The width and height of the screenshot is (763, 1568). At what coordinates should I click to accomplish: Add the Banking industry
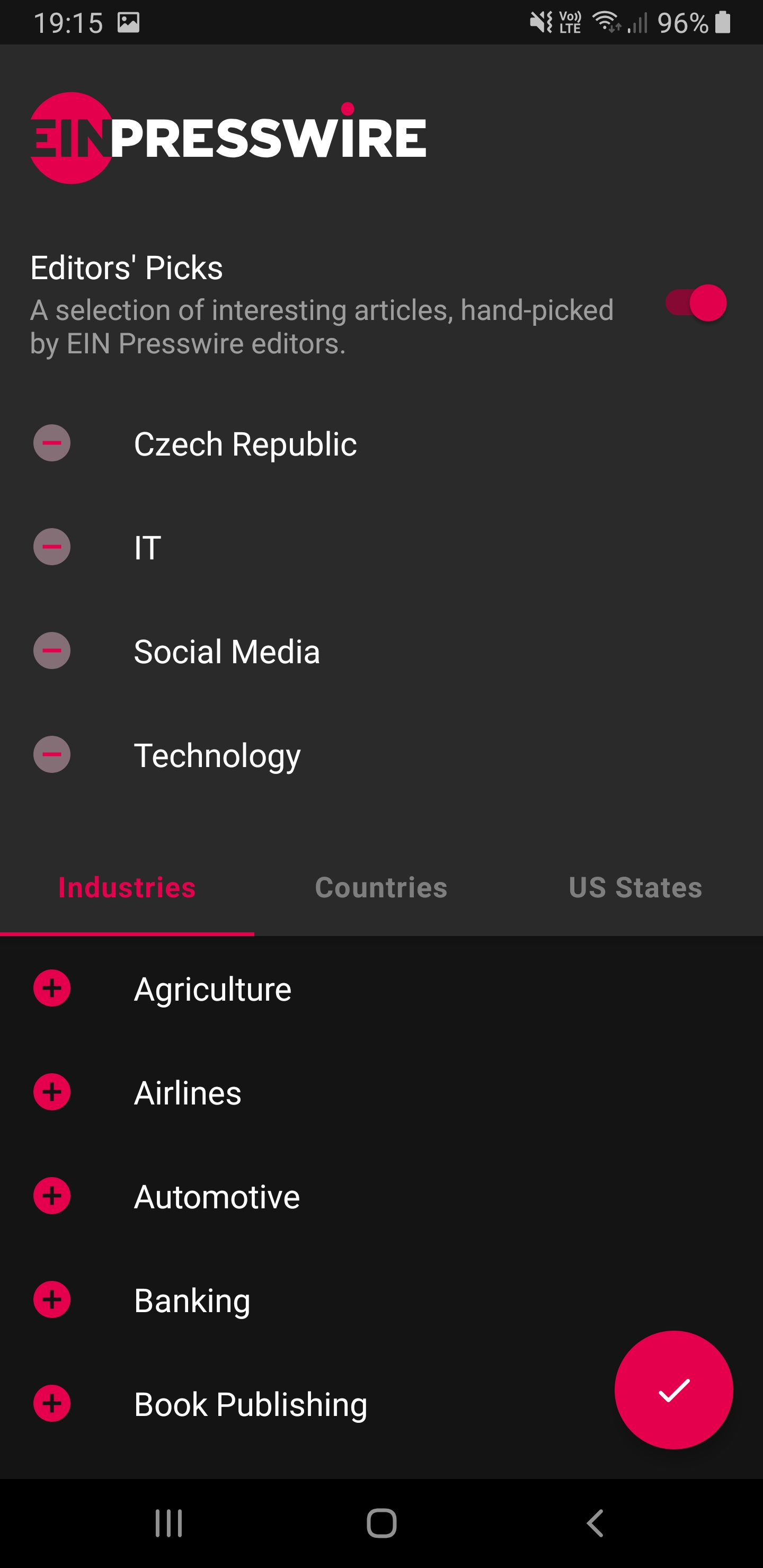pyautogui.click(x=52, y=1299)
